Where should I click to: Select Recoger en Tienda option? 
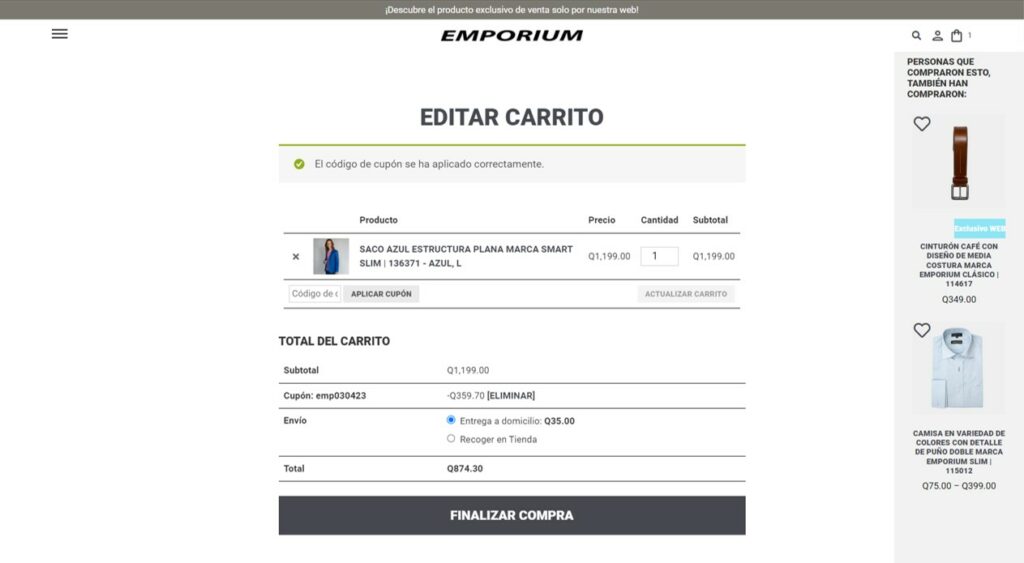click(x=451, y=438)
